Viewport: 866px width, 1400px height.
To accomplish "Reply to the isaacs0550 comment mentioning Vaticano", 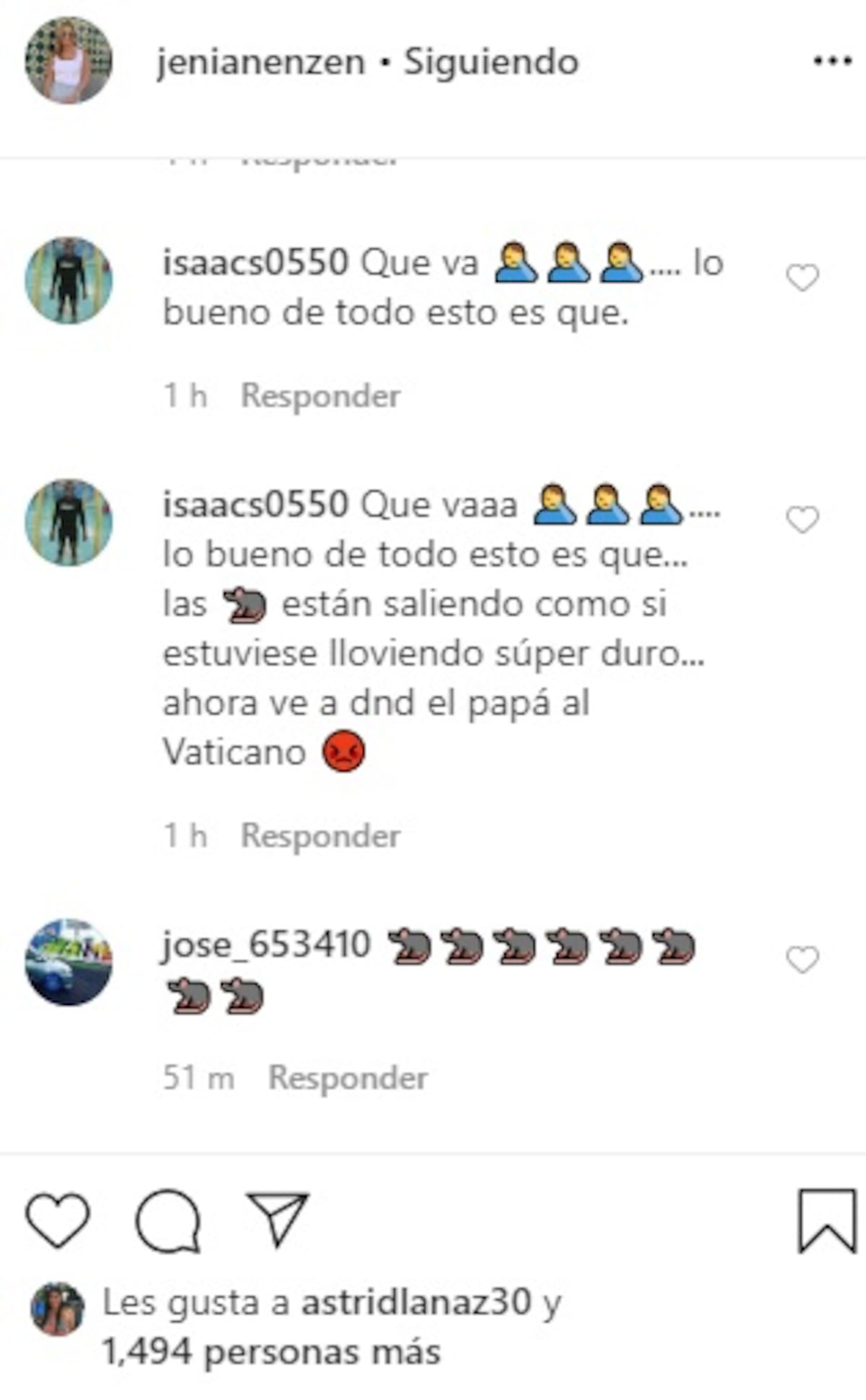I will (x=320, y=835).
